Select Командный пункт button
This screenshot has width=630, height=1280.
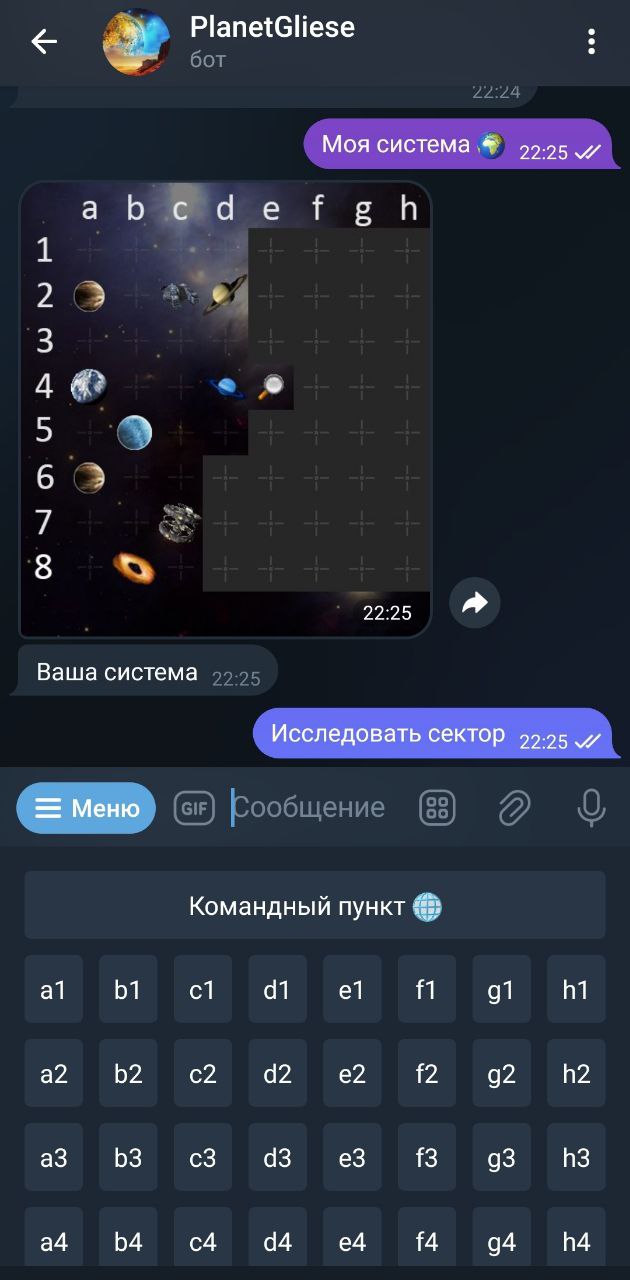[x=315, y=905]
